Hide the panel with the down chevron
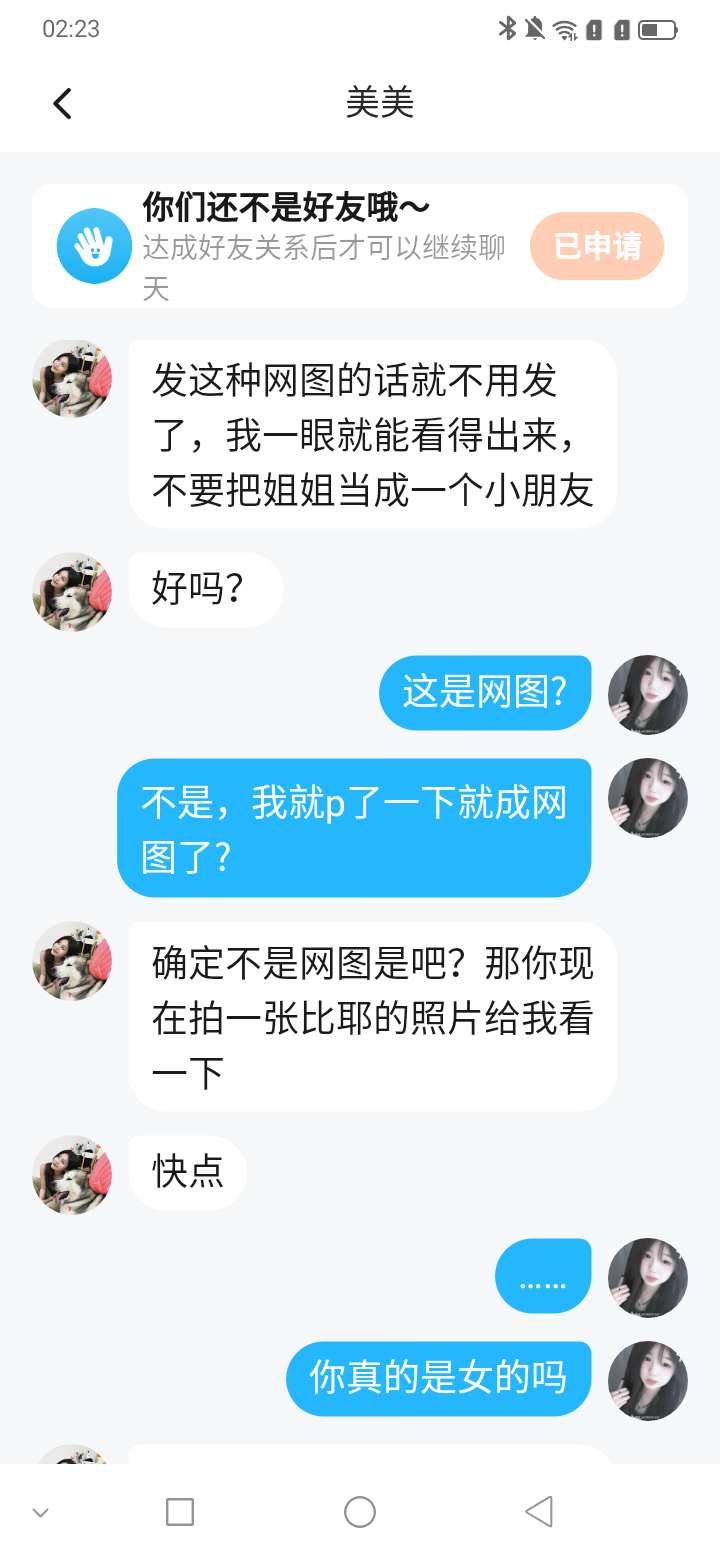 [x=41, y=1512]
